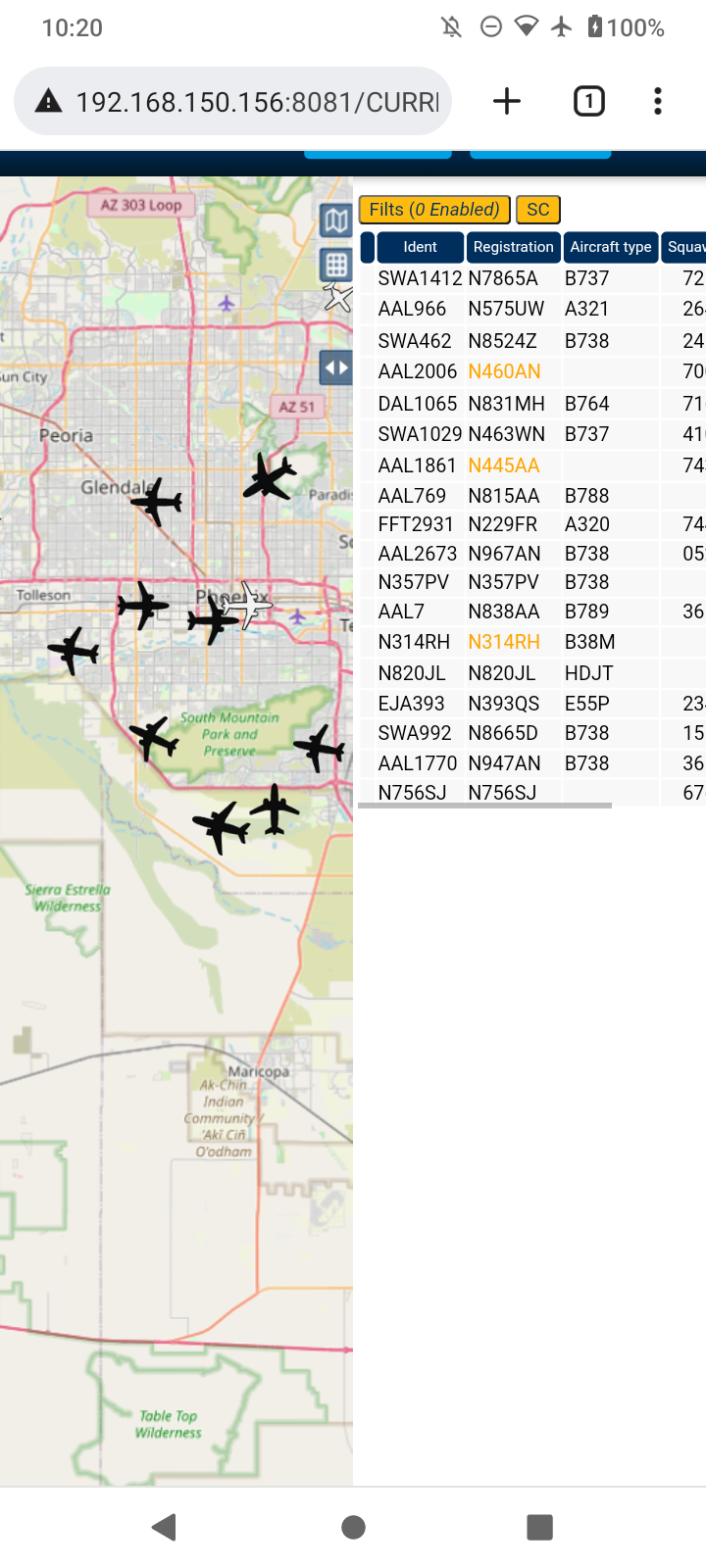
Task: Tap the browser address bar
Action: pyautogui.click(x=233, y=101)
